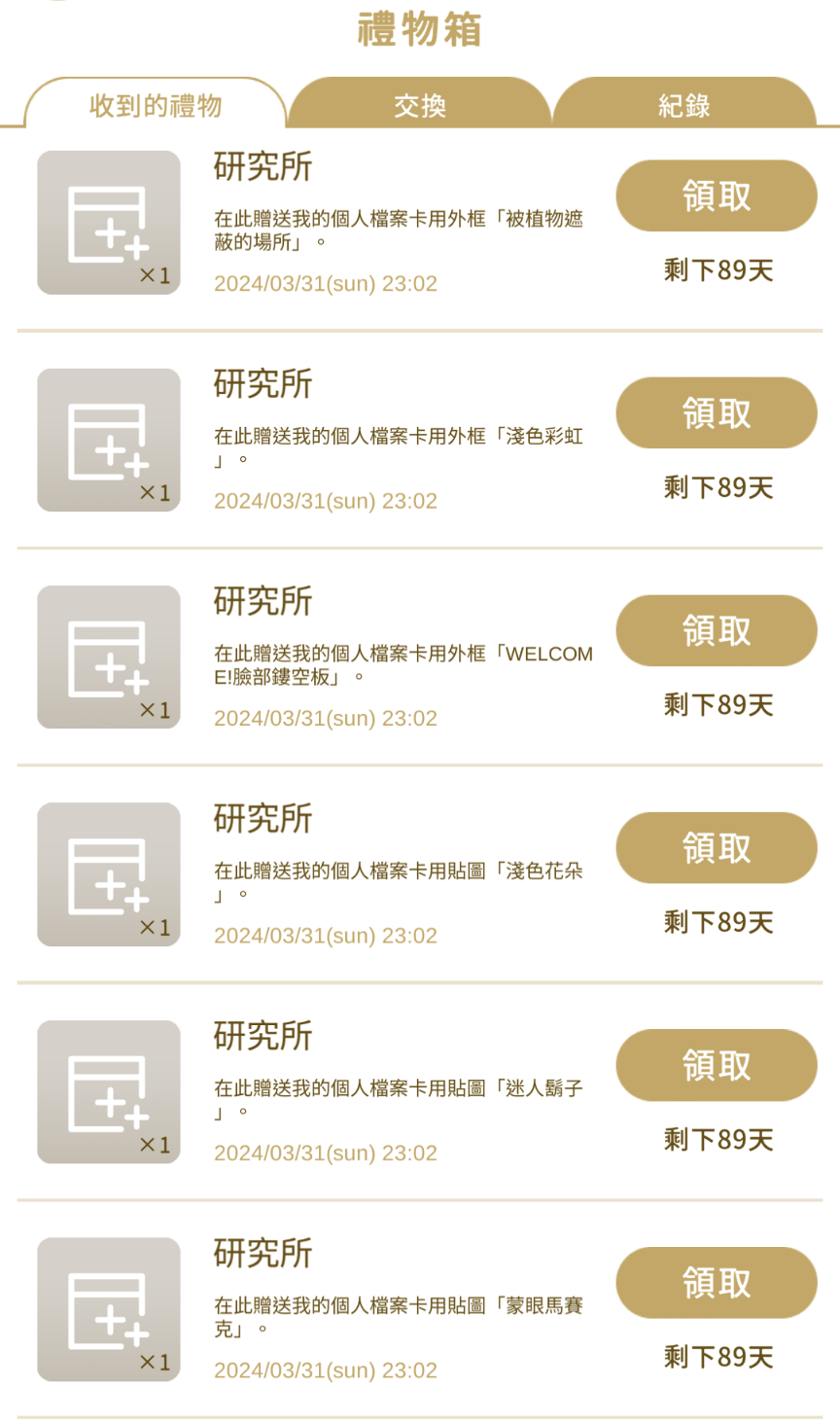
Task: Claim the 迷人鬍子 sticker
Action: pyautogui.click(x=717, y=1065)
